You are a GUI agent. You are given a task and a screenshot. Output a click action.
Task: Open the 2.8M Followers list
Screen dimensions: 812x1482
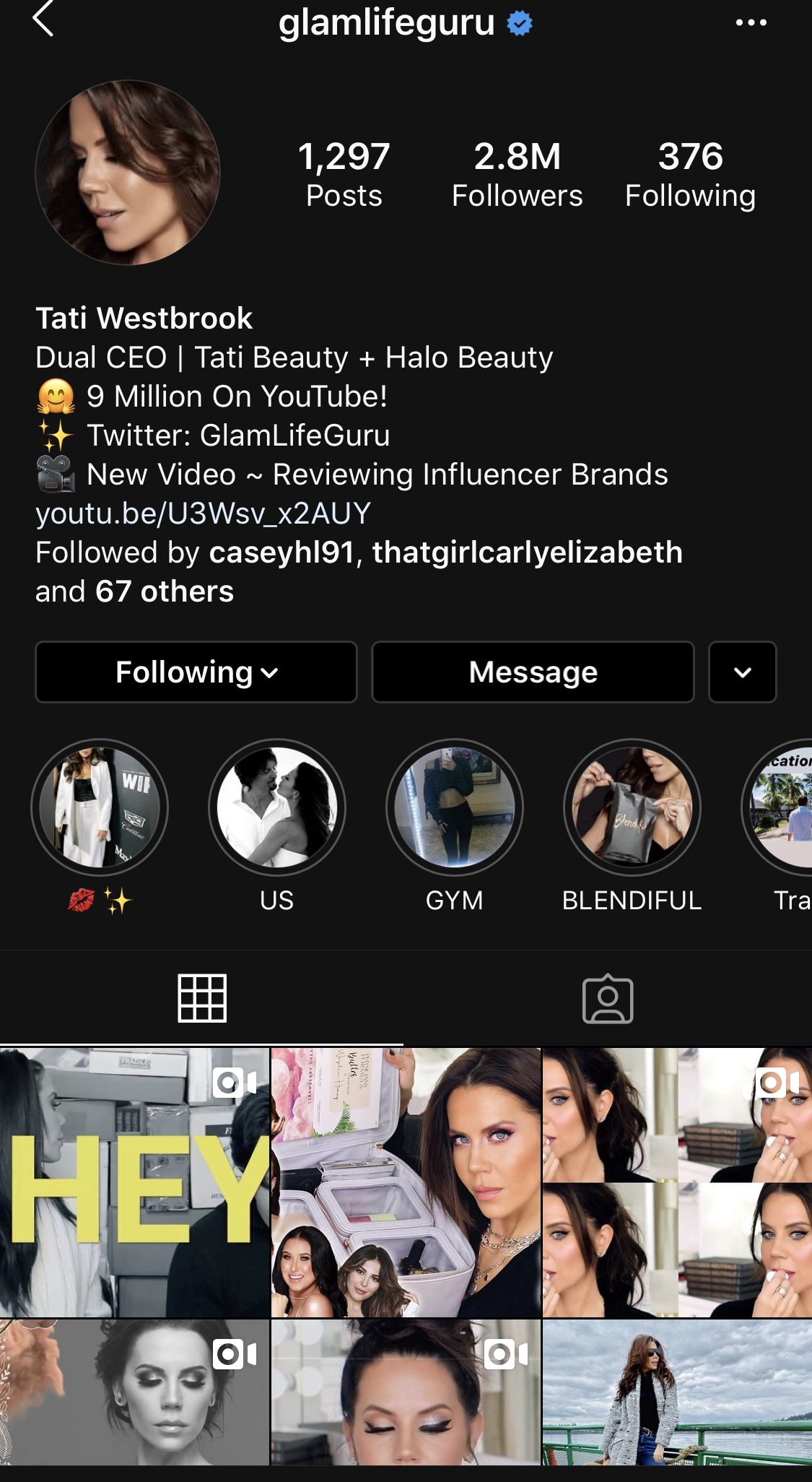pos(517,175)
